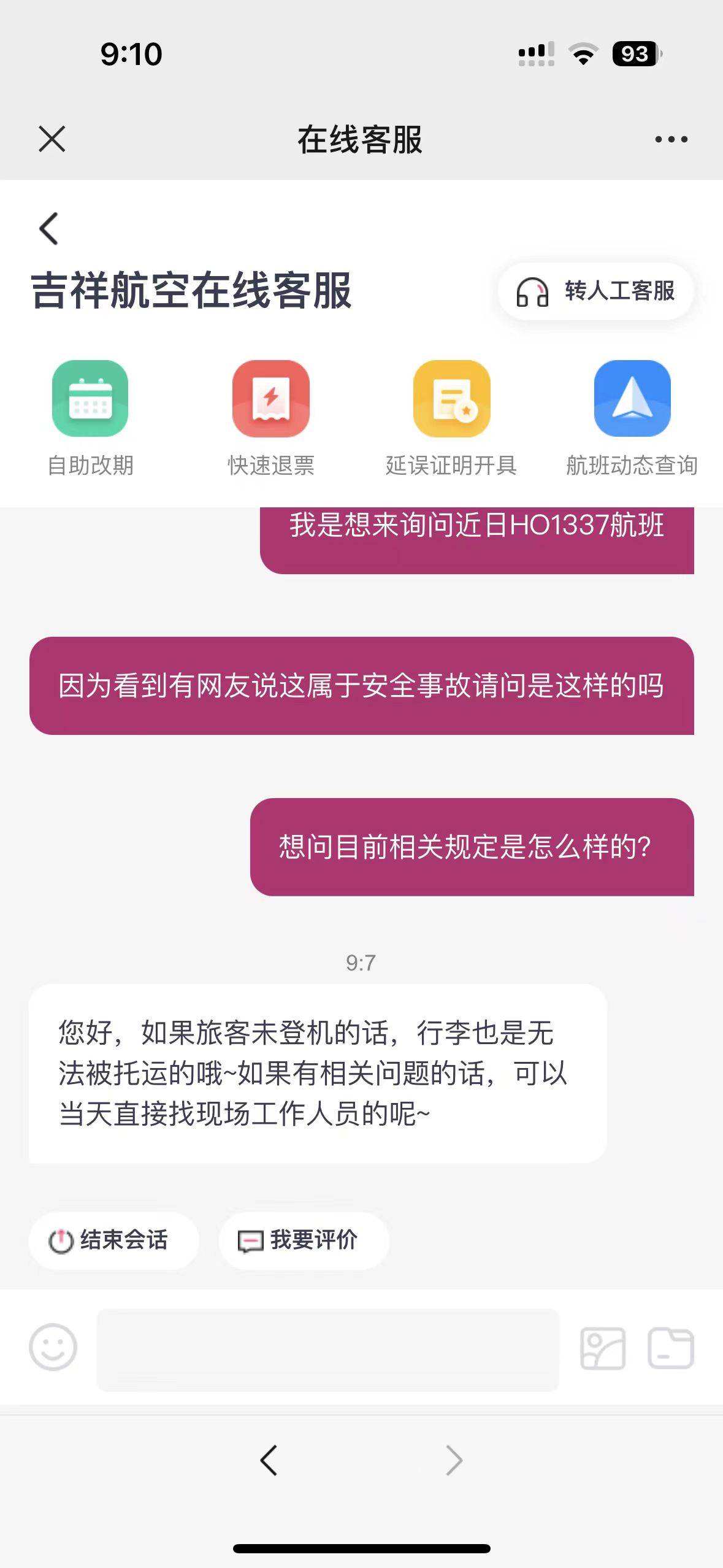Attach a picture to the chat

click(603, 1348)
